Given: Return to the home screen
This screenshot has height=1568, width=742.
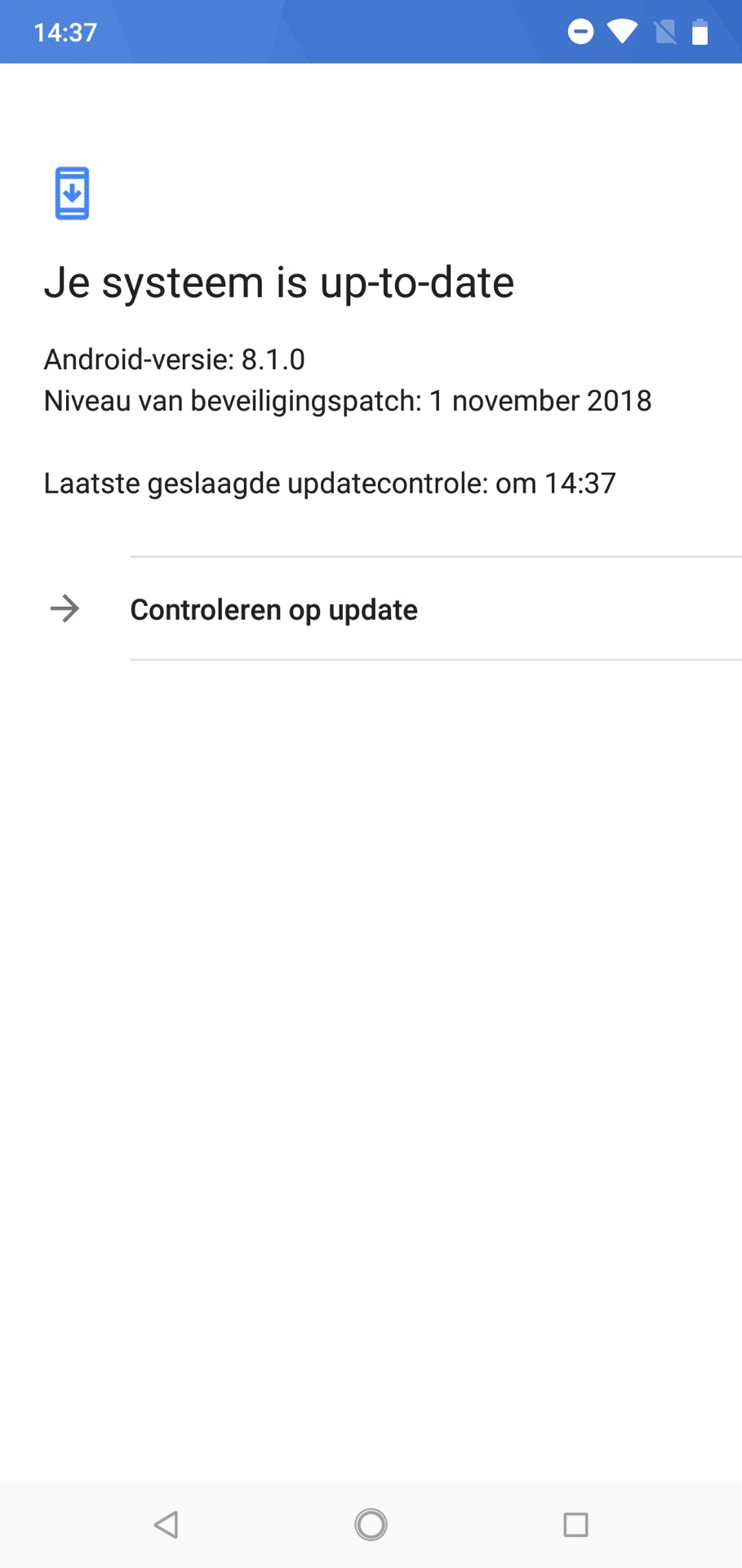Looking at the screenshot, I should click(371, 1524).
